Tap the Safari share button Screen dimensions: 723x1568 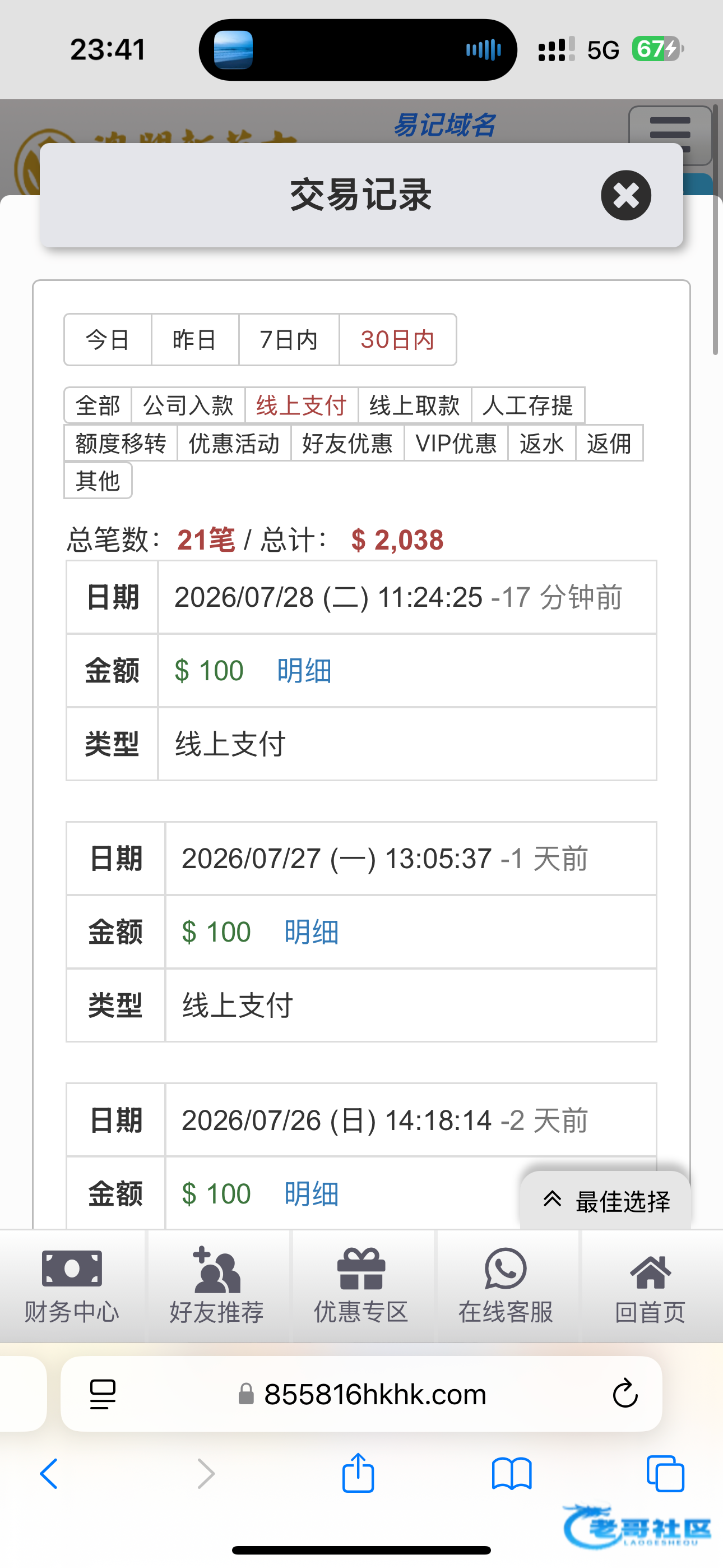(358, 1473)
